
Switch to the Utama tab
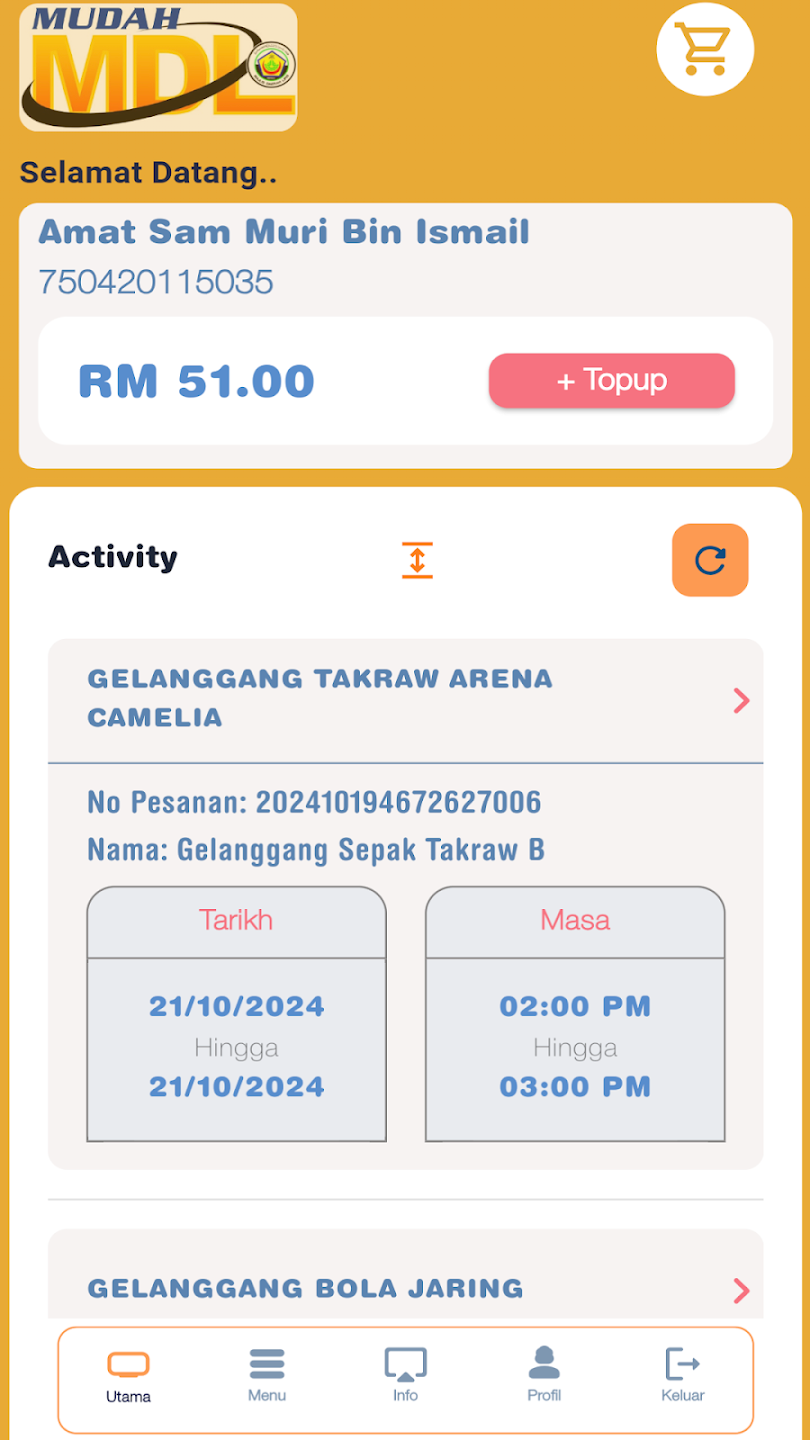128,1377
